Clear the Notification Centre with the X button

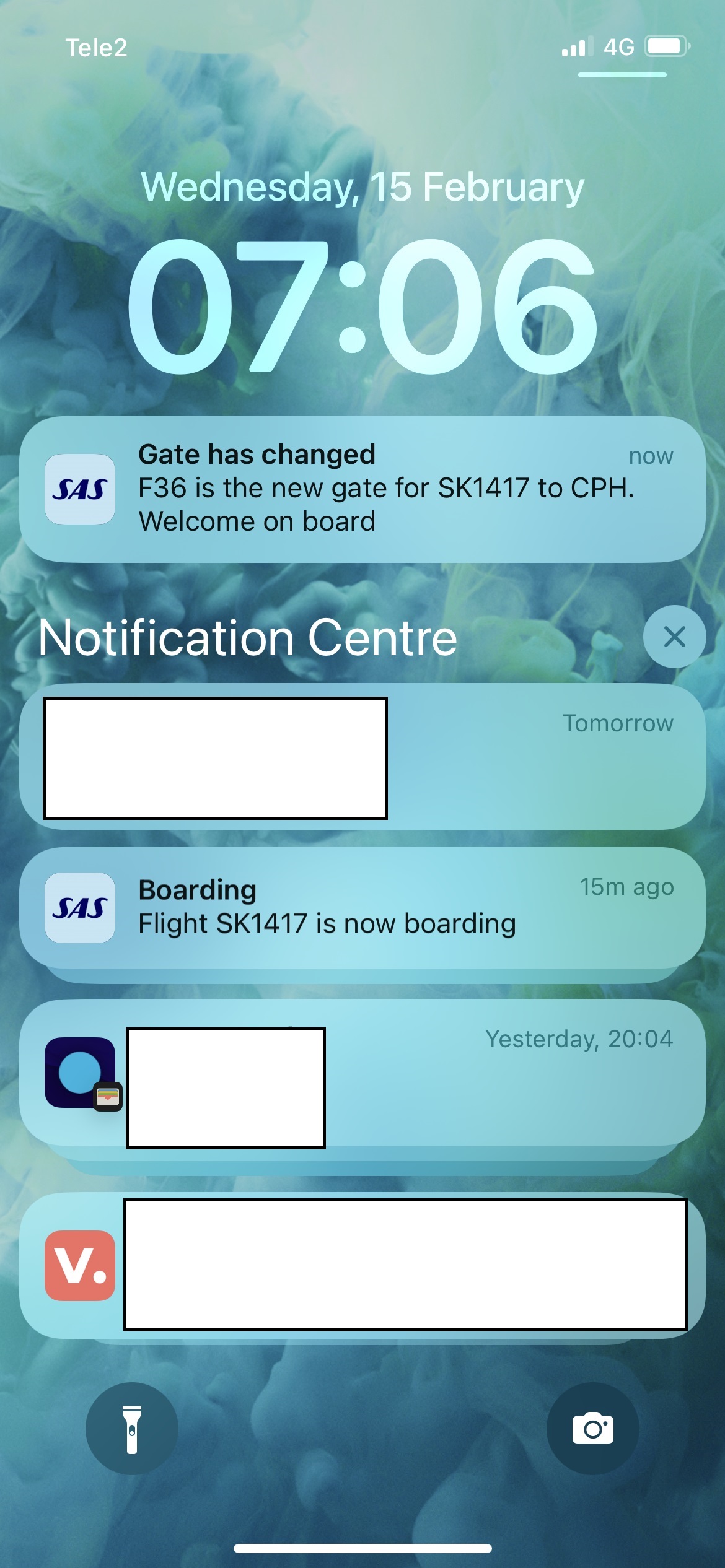(x=674, y=637)
